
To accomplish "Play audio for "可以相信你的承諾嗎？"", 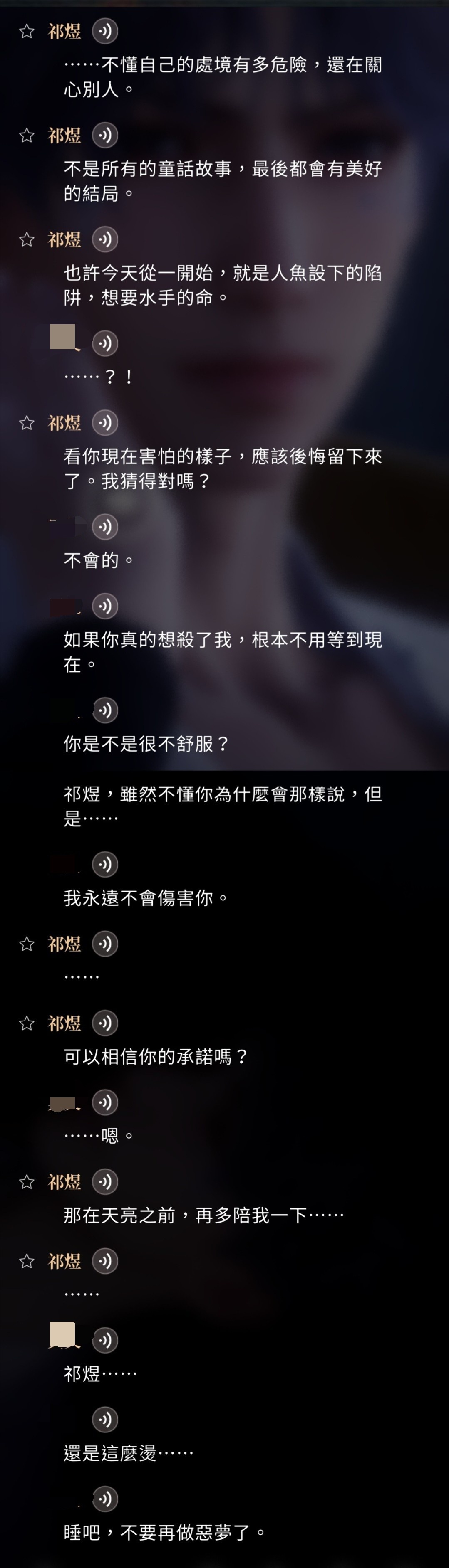I will tap(105, 1023).
